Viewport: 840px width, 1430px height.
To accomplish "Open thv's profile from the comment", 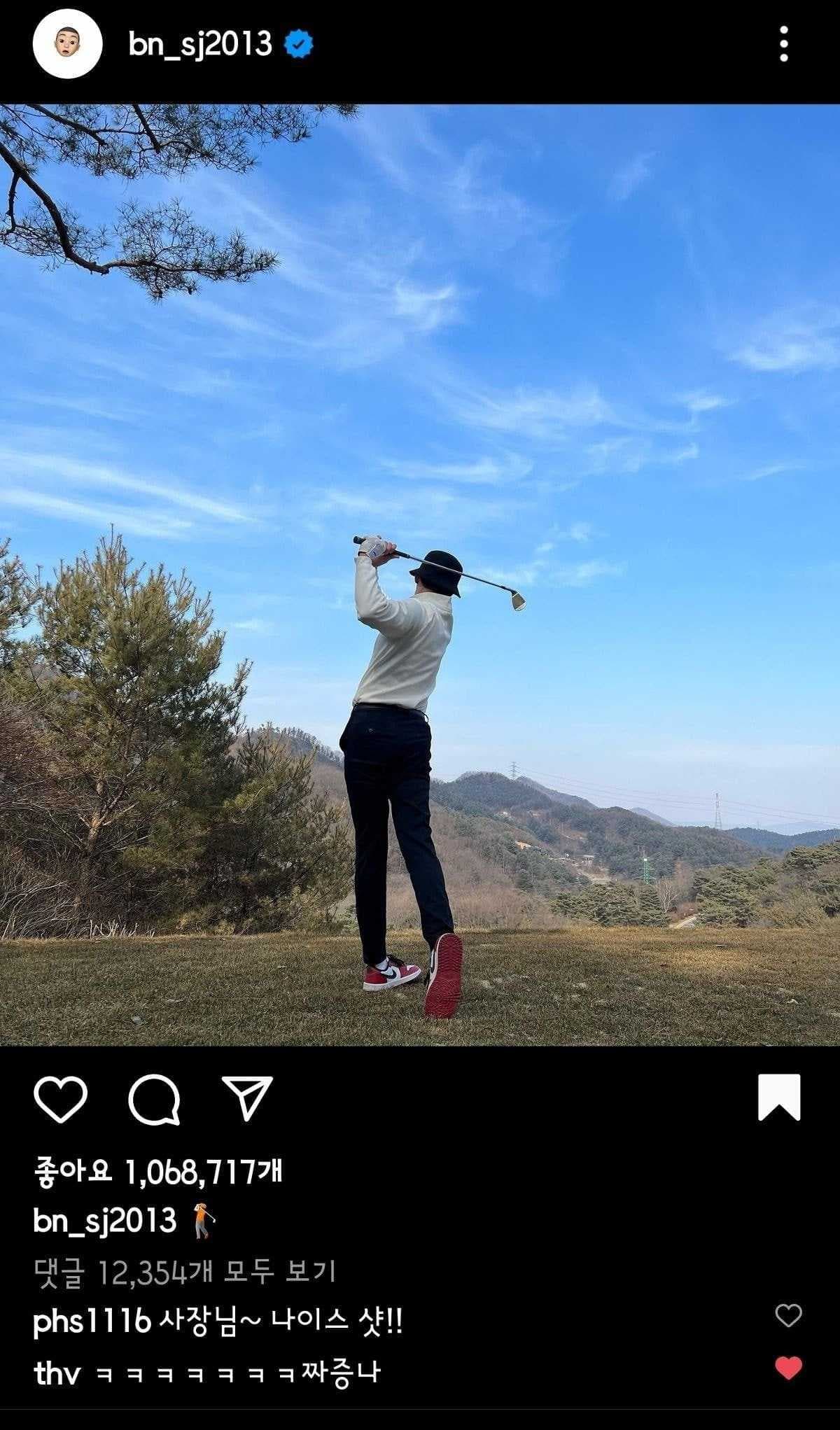I will click(57, 1373).
